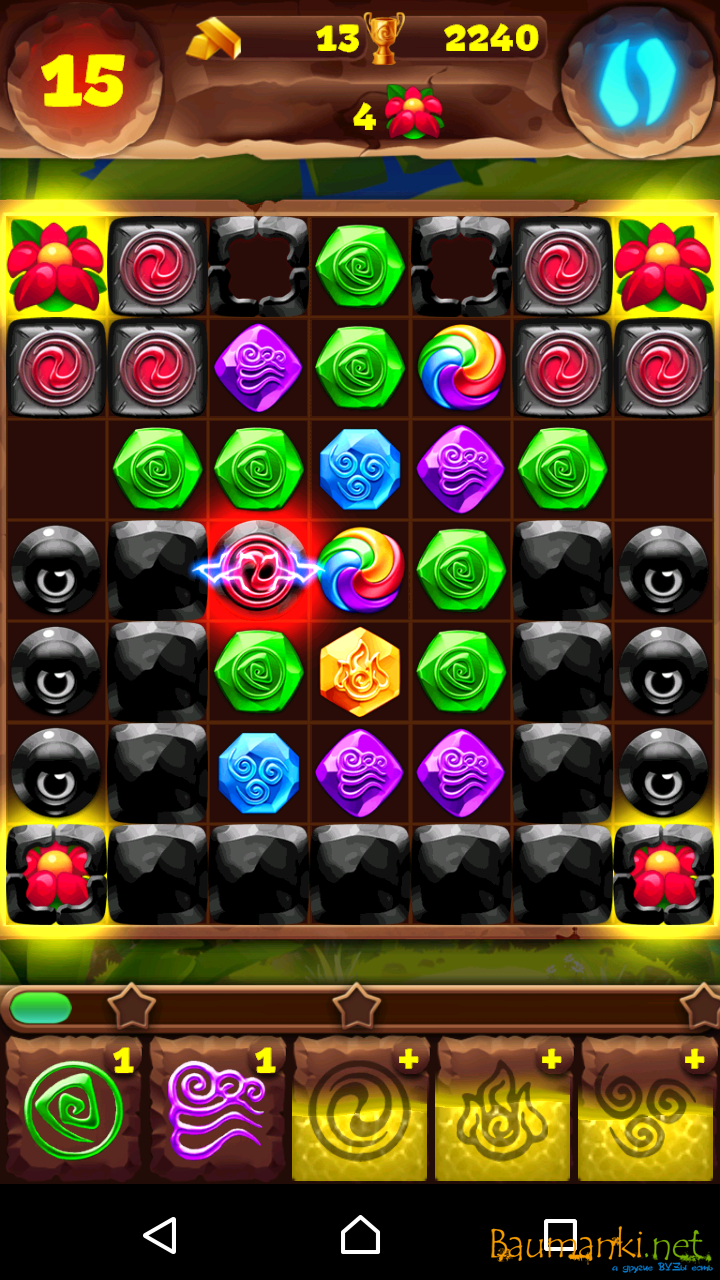The width and height of the screenshot is (720, 1280).
Task: Select the orange fire gem
Action: click(x=360, y=672)
